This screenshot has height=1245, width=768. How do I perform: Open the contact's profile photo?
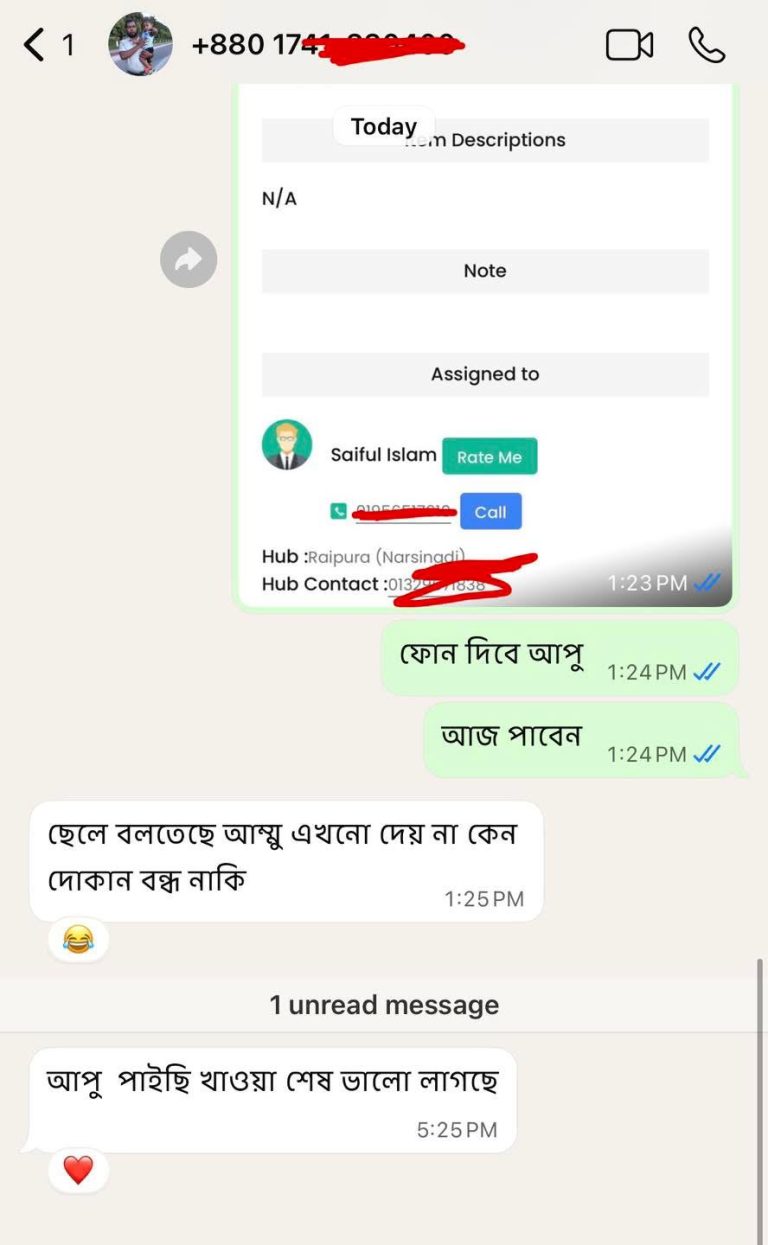coord(140,45)
